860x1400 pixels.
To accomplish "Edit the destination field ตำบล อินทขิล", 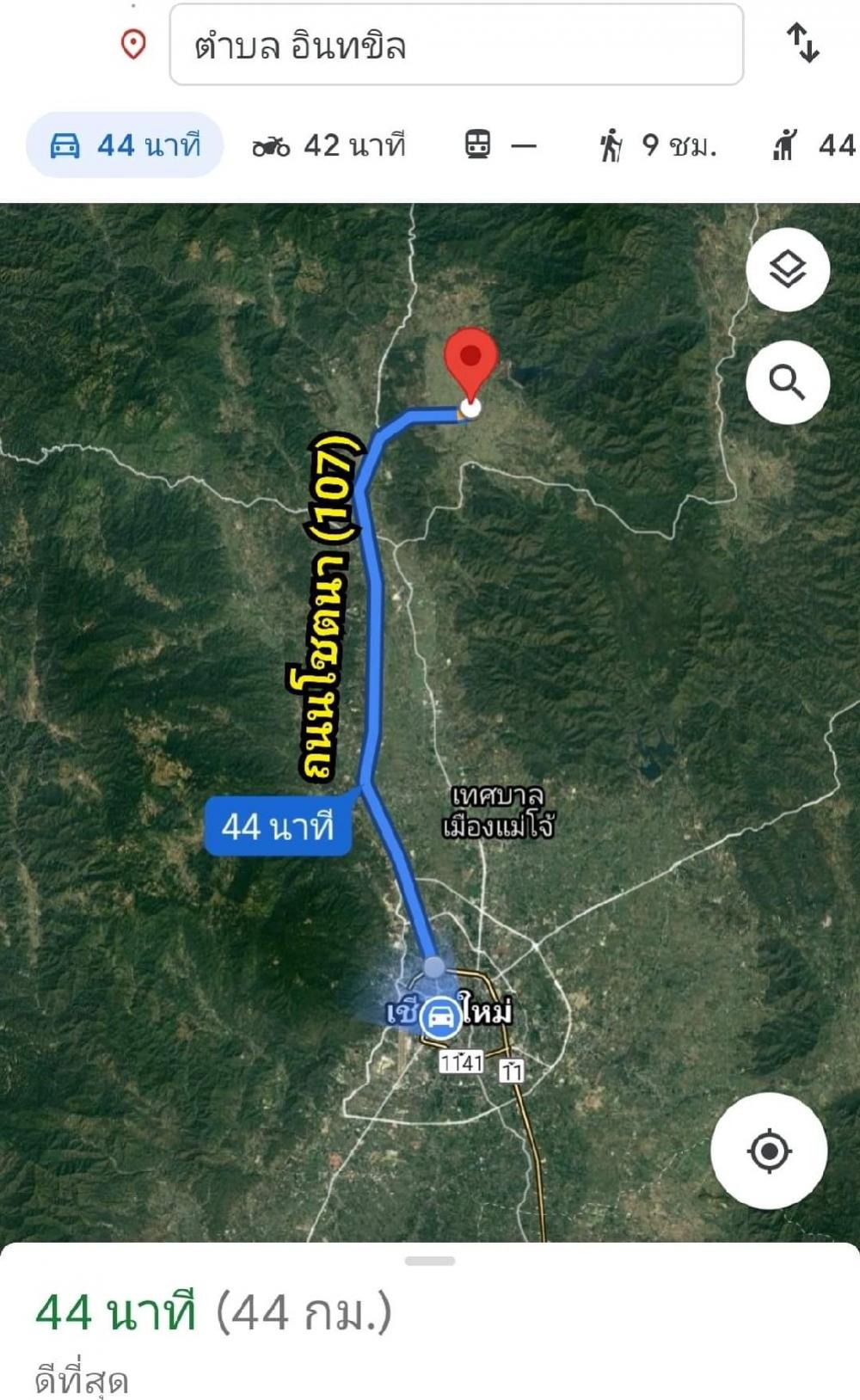I will (456, 45).
